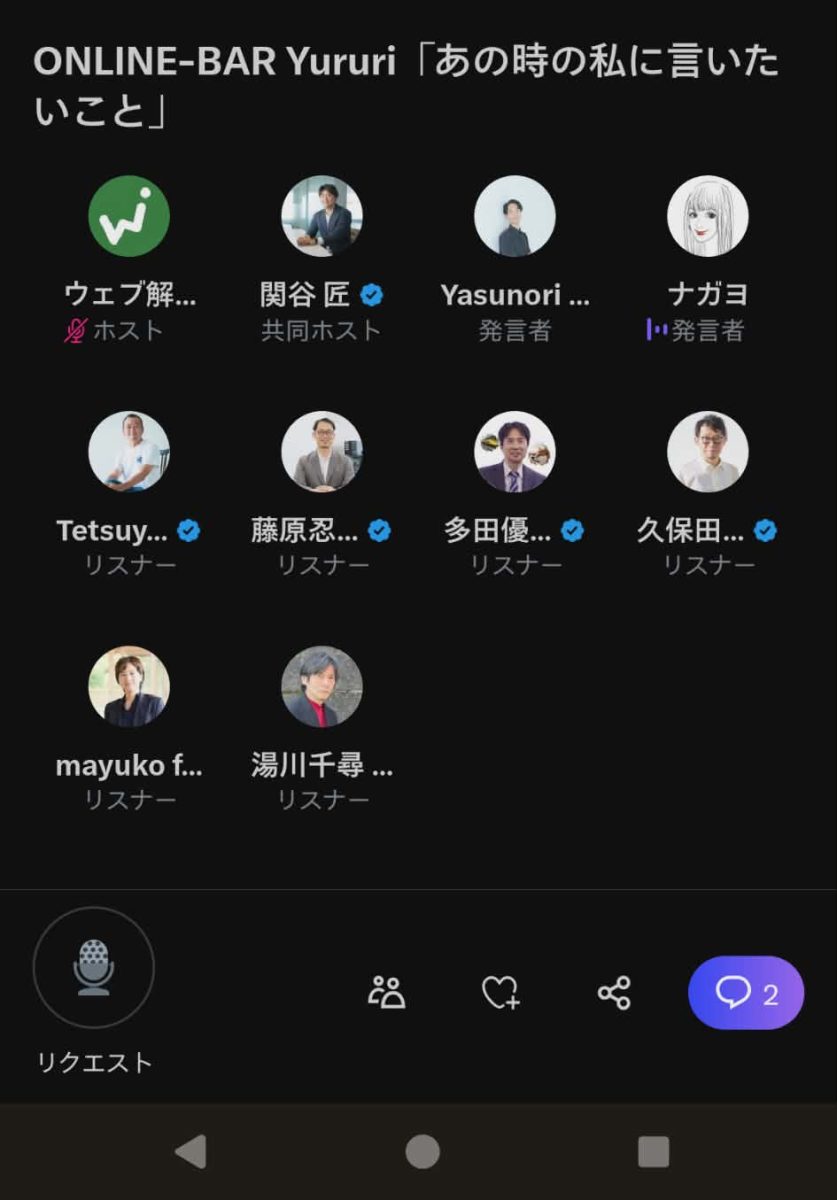The width and height of the screenshot is (837, 1200).
Task: Open the participants list icon
Action: [386, 992]
